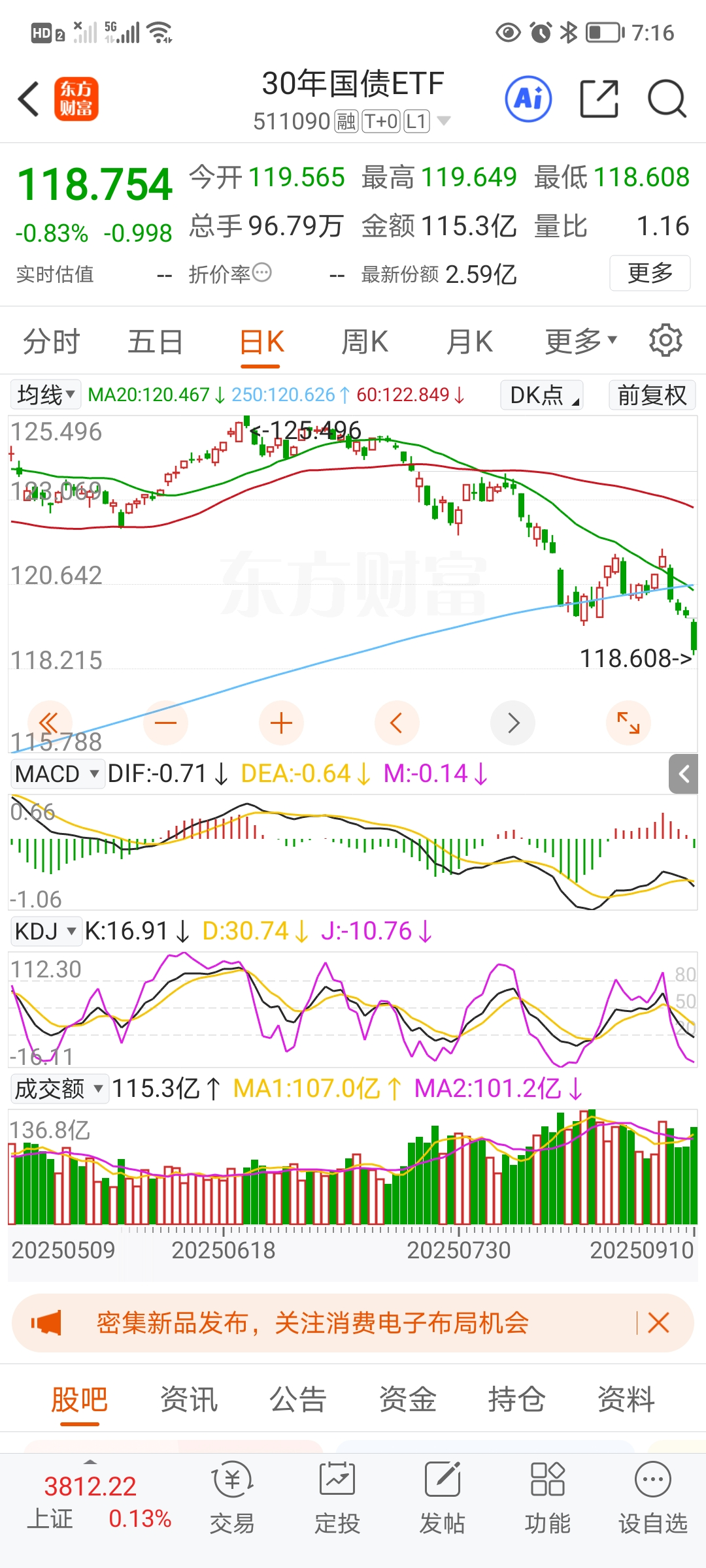706x1568 pixels.
Task: Dismiss the consumer electronics news banner
Action: (658, 1323)
